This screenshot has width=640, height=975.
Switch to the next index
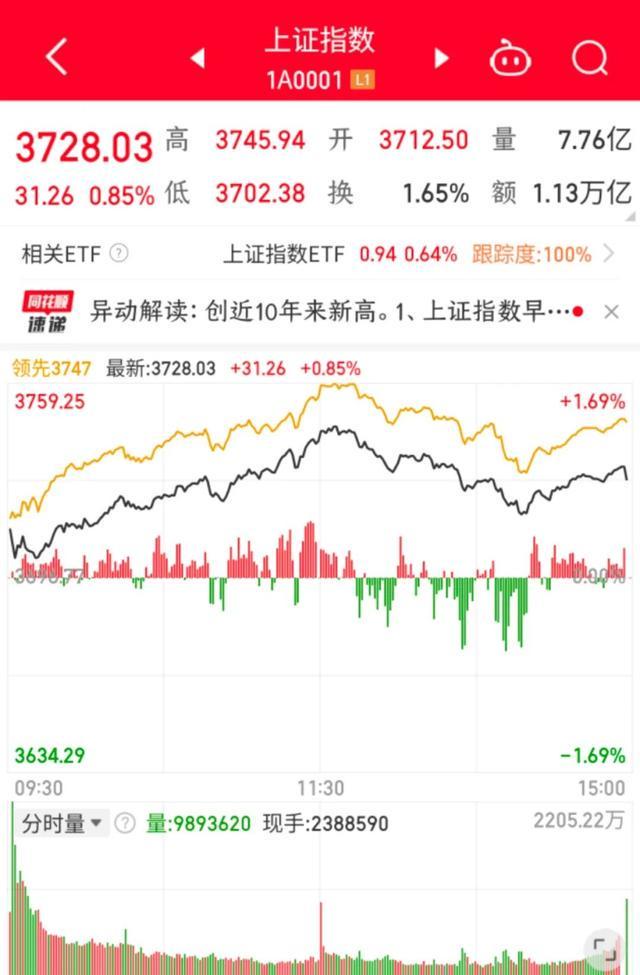click(441, 58)
